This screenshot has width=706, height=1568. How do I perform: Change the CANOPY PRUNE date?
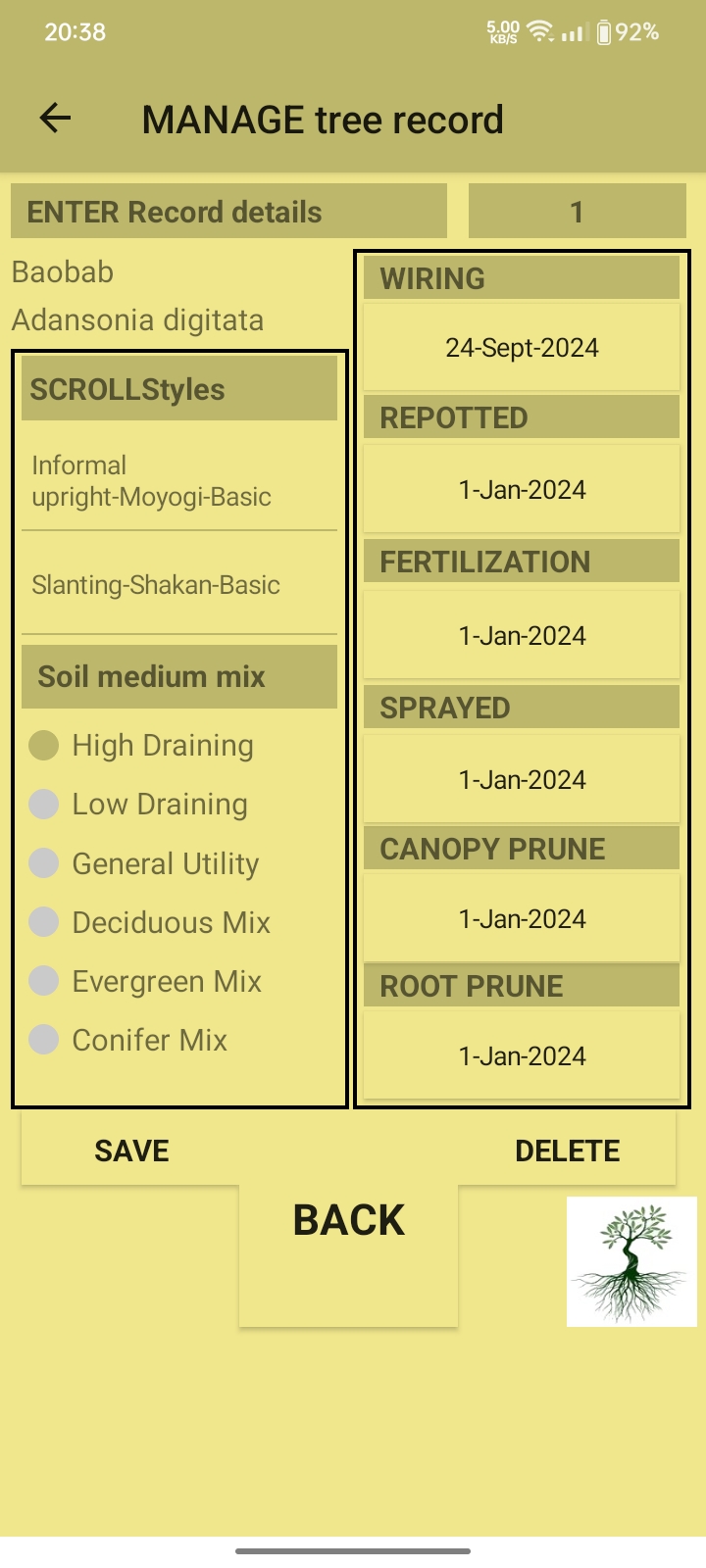pos(522,918)
